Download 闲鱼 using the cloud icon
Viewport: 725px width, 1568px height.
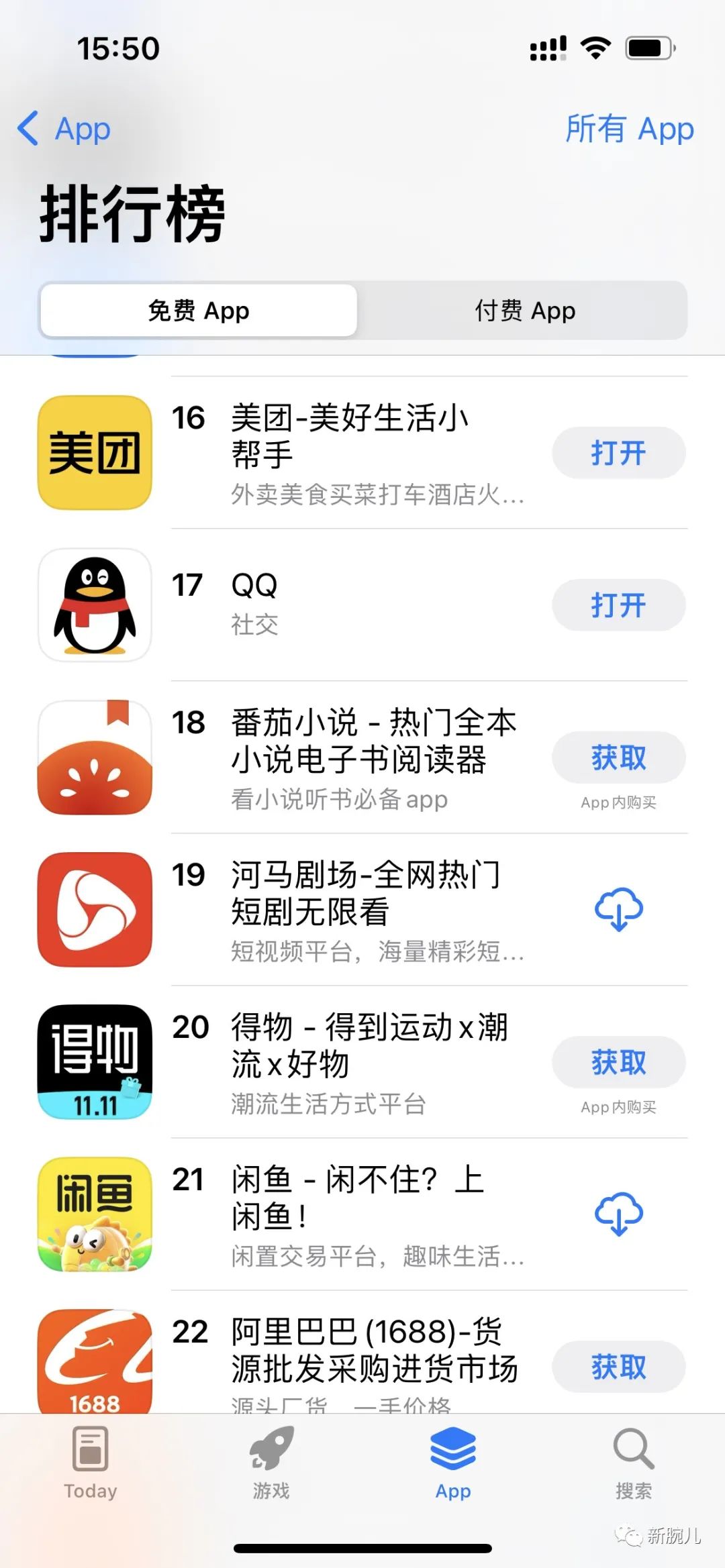[x=618, y=1214]
